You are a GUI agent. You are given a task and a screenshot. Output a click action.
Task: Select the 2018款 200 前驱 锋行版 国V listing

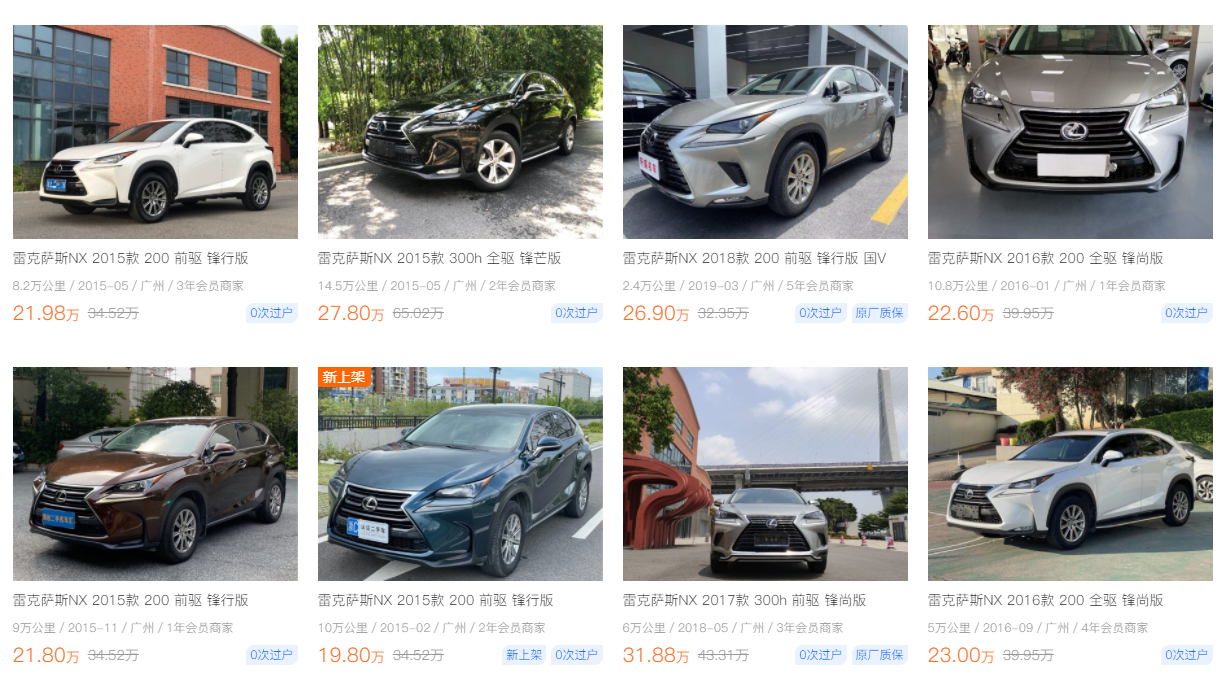pyautogui.click(x=765, y=132)
